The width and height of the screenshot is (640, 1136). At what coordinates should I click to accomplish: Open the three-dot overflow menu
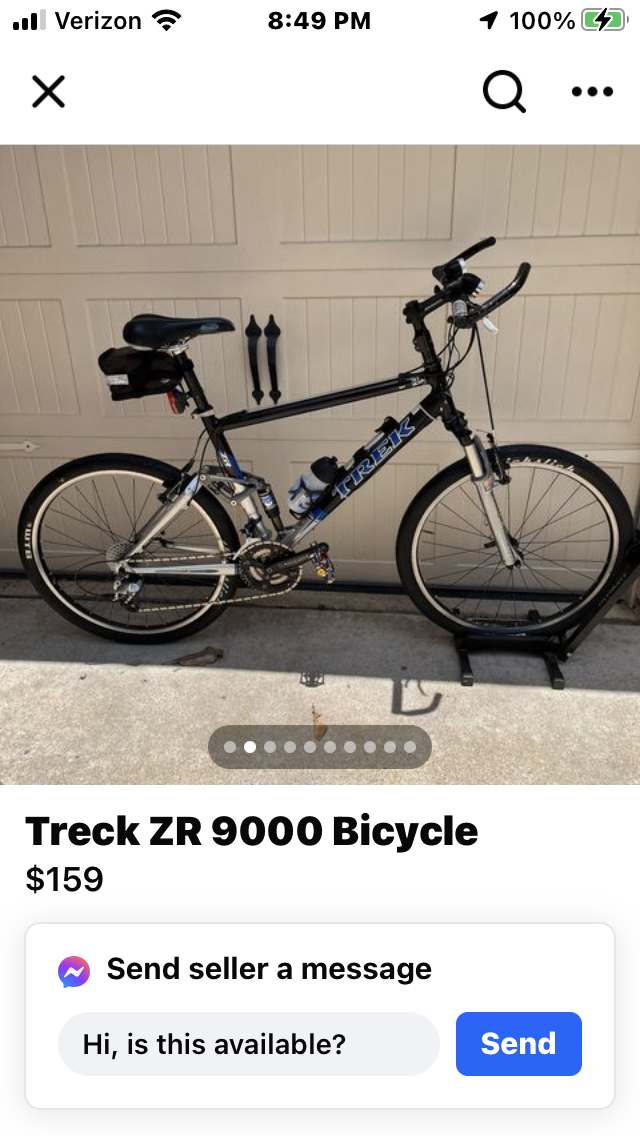(x=592, y=92)
